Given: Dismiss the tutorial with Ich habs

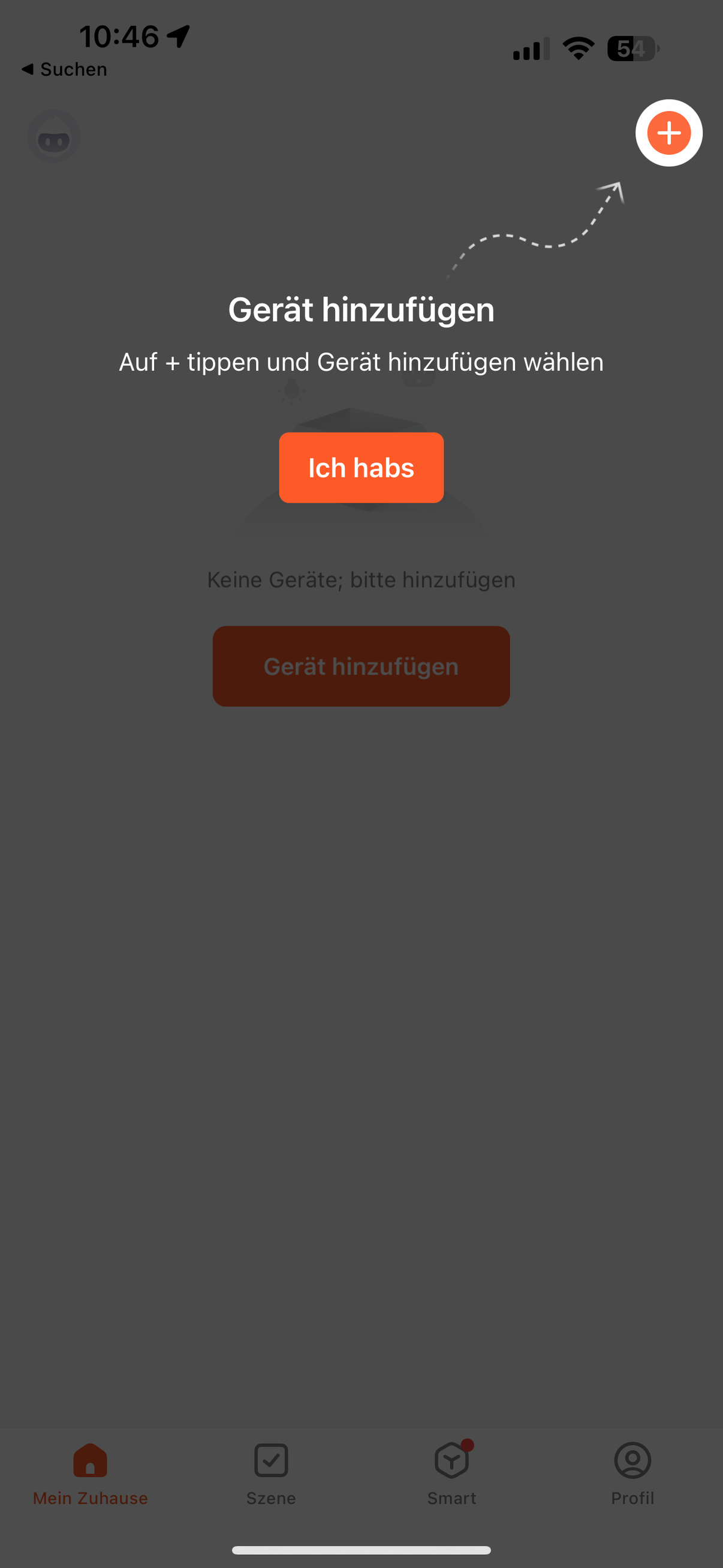Looking at the screenshot, I should 361,467.
